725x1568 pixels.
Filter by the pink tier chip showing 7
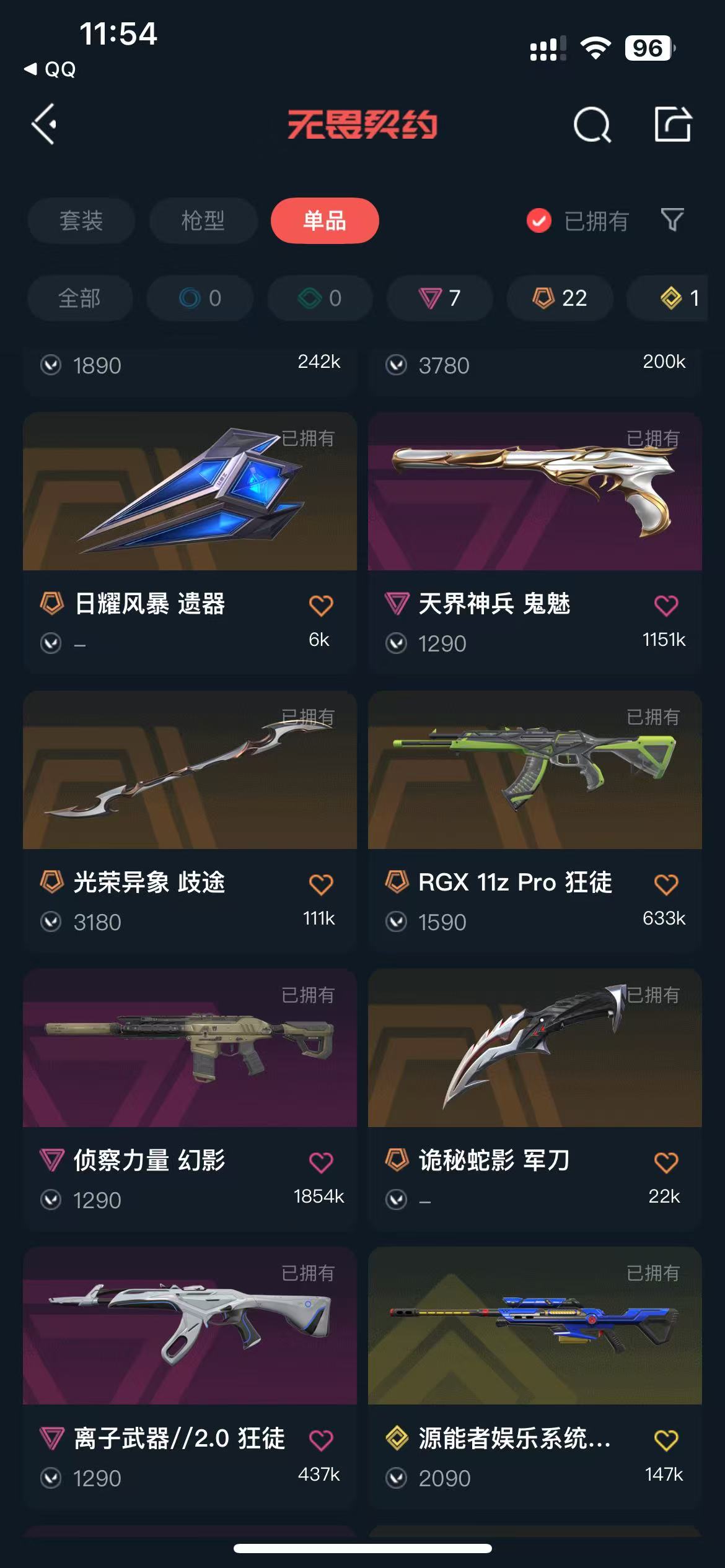[439, 298]
